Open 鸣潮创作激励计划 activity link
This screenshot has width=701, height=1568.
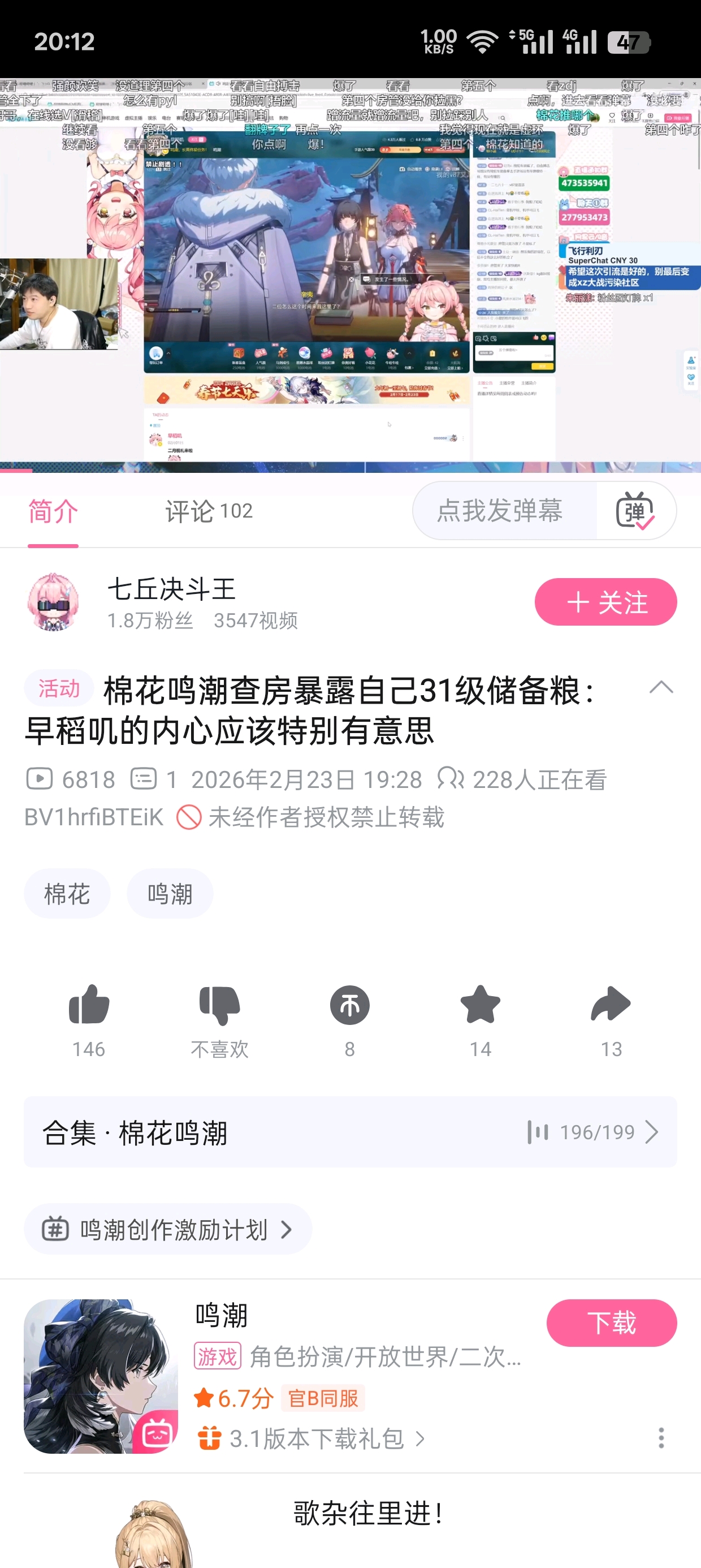(x=168, y=1230)
